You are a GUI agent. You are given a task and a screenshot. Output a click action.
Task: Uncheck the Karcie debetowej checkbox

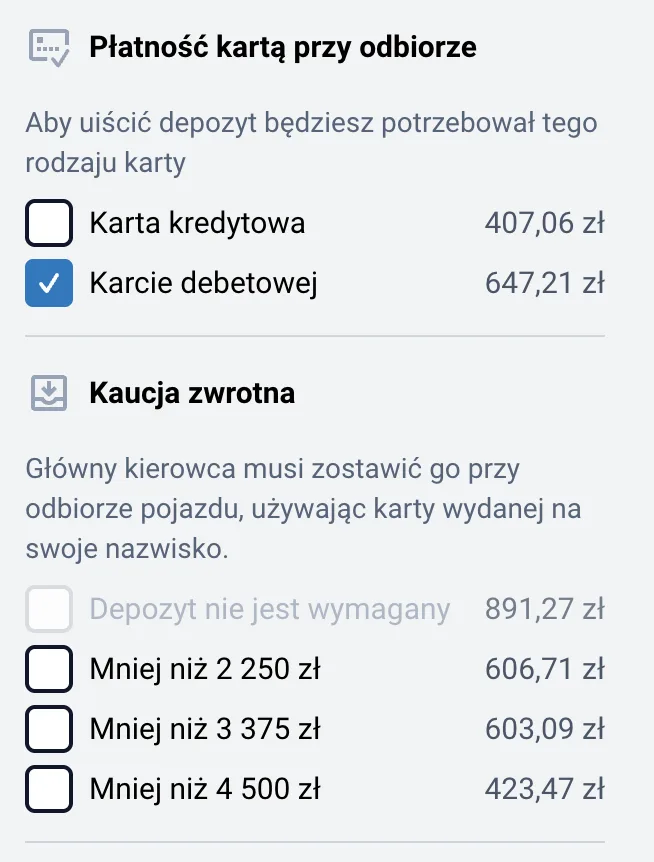(x=49, y=284)
